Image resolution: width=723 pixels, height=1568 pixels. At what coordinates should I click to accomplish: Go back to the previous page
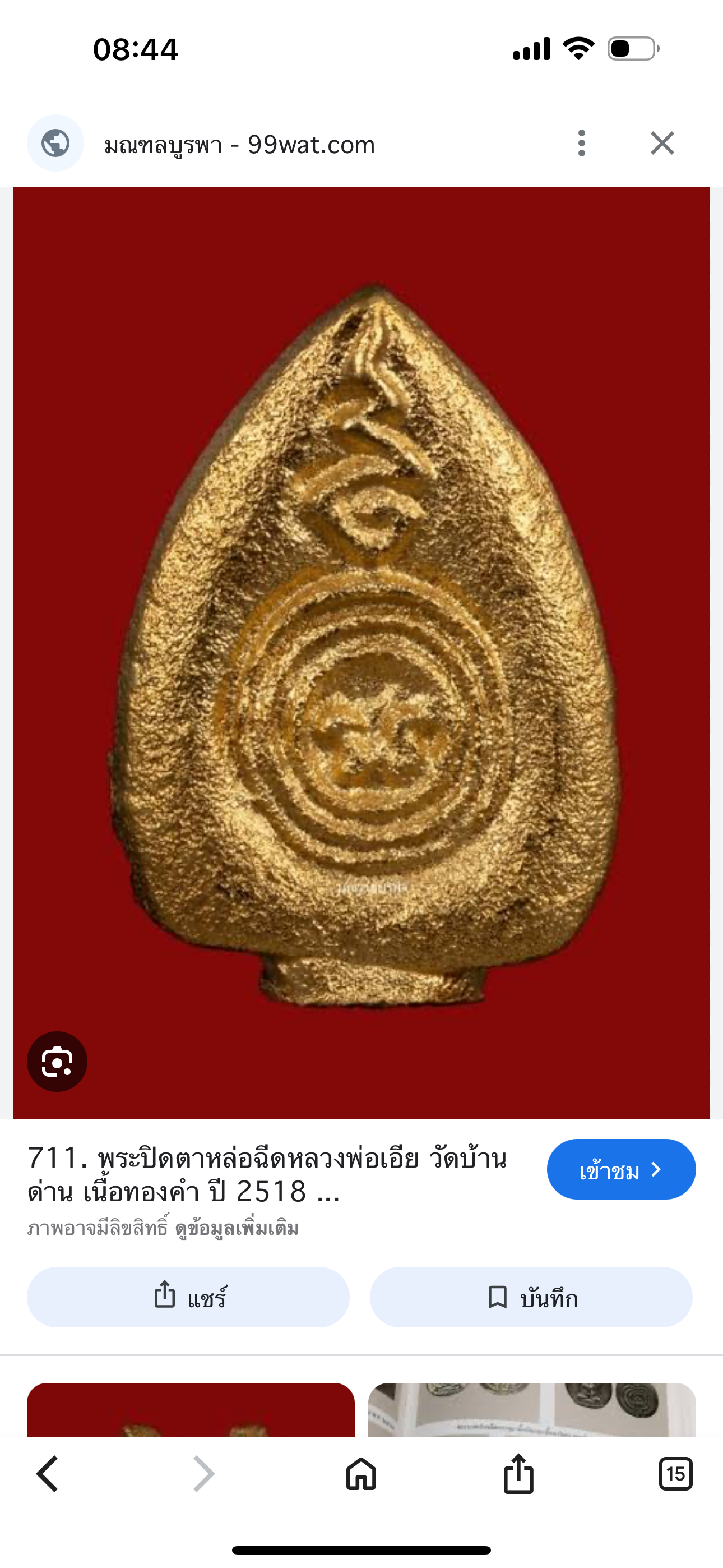pos(48,1474)
